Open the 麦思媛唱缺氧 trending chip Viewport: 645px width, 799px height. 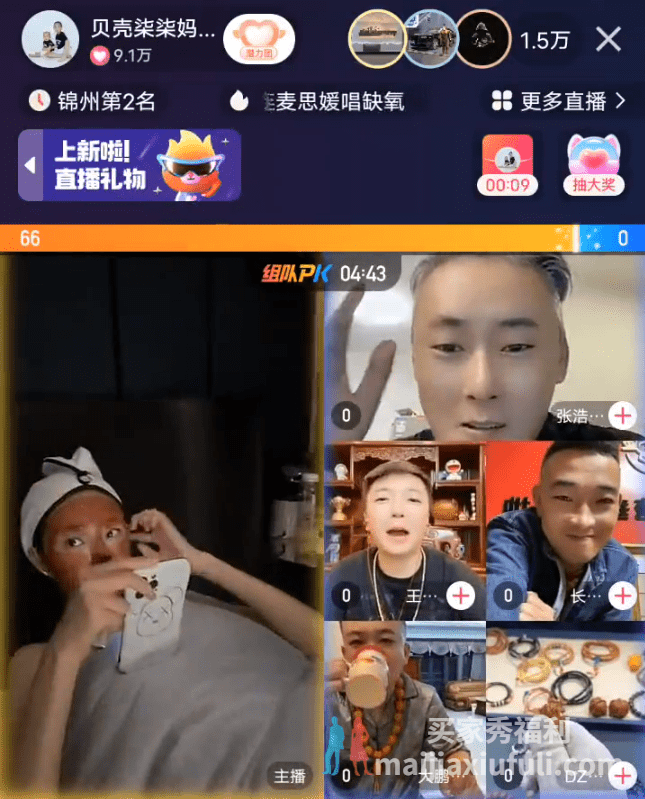point(316,101)
